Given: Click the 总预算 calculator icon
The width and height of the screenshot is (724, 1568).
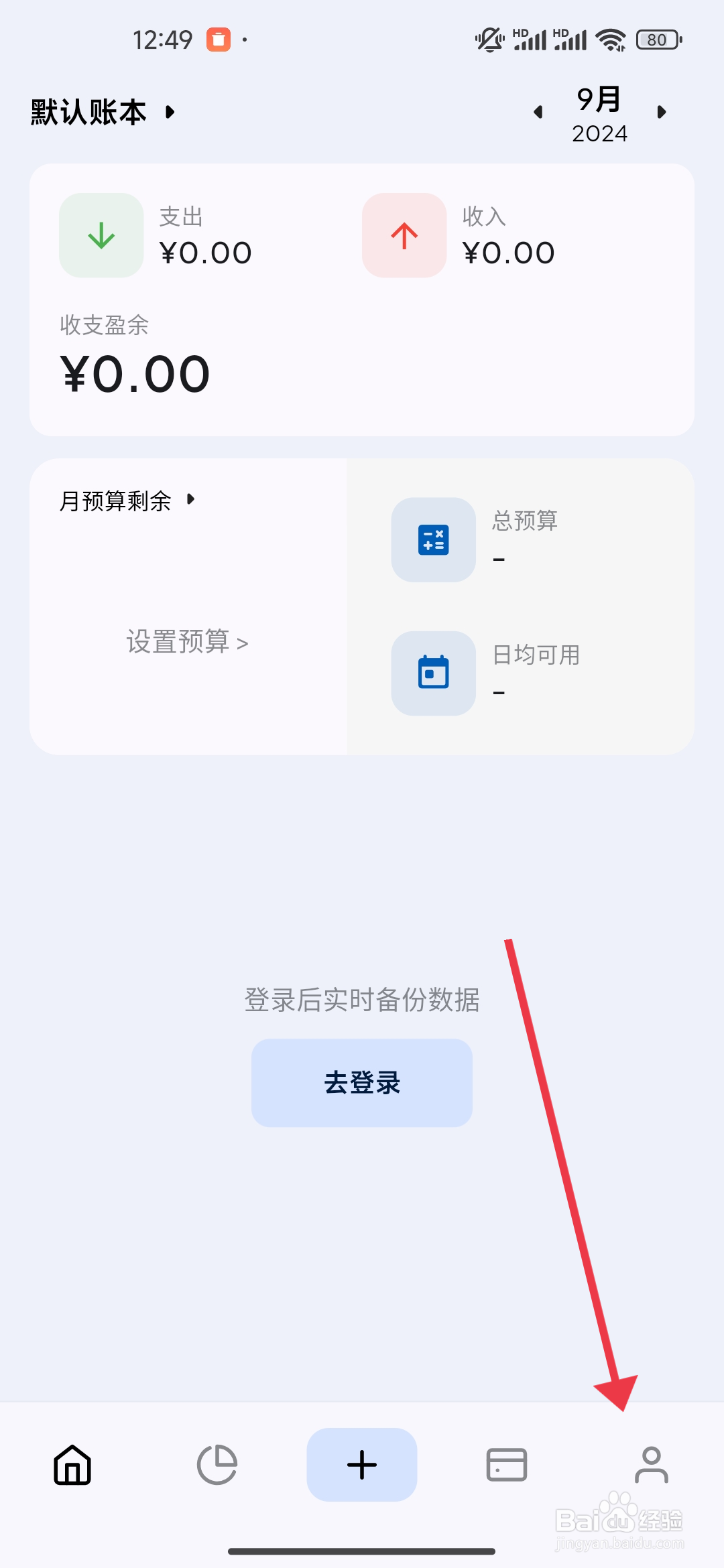Looking at the screenshot, I should pyautogui.click(x=432, y=540).
